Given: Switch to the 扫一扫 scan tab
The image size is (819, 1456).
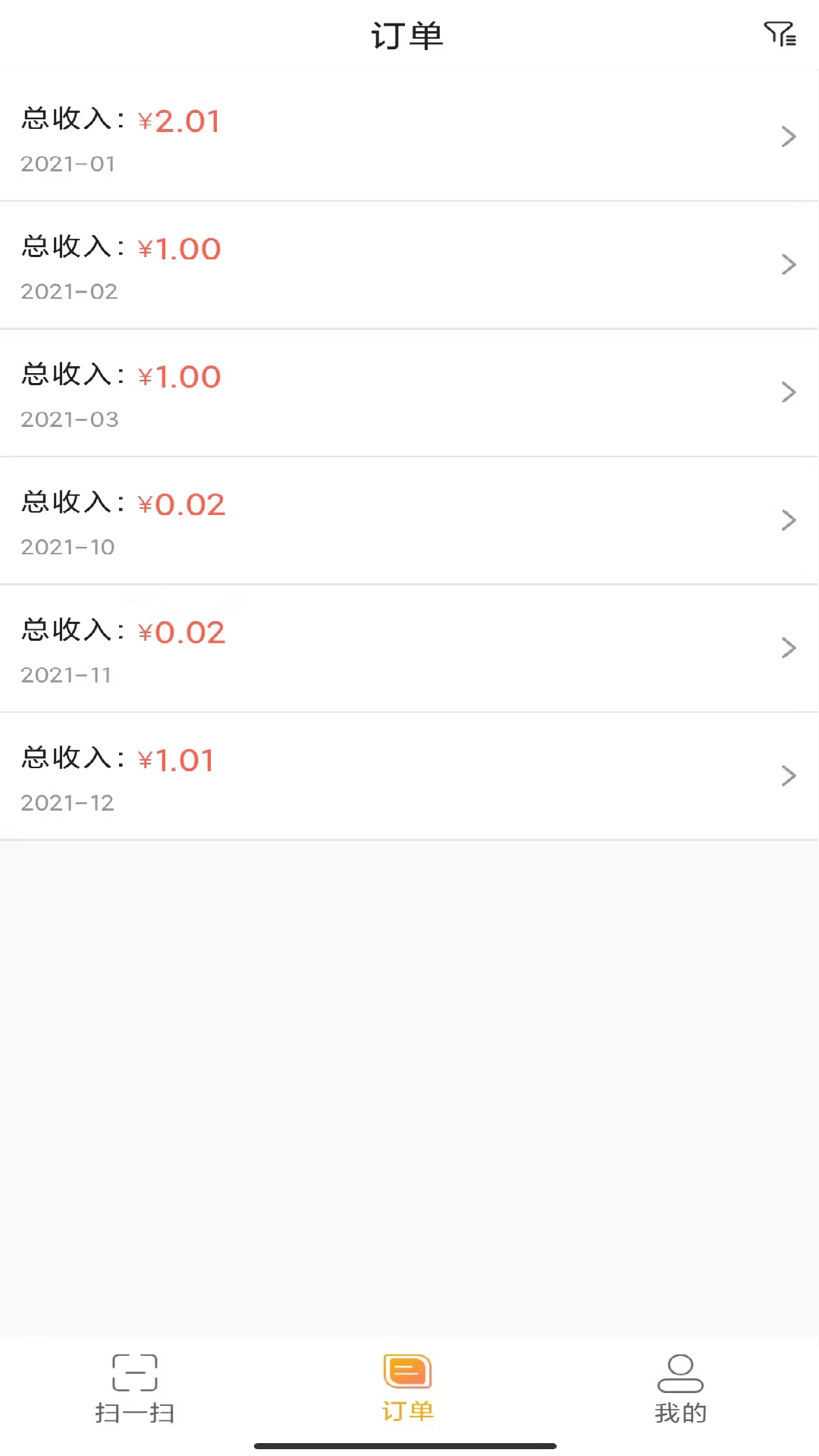Looking at the screenshot, I should click(x=135, y=1388).
